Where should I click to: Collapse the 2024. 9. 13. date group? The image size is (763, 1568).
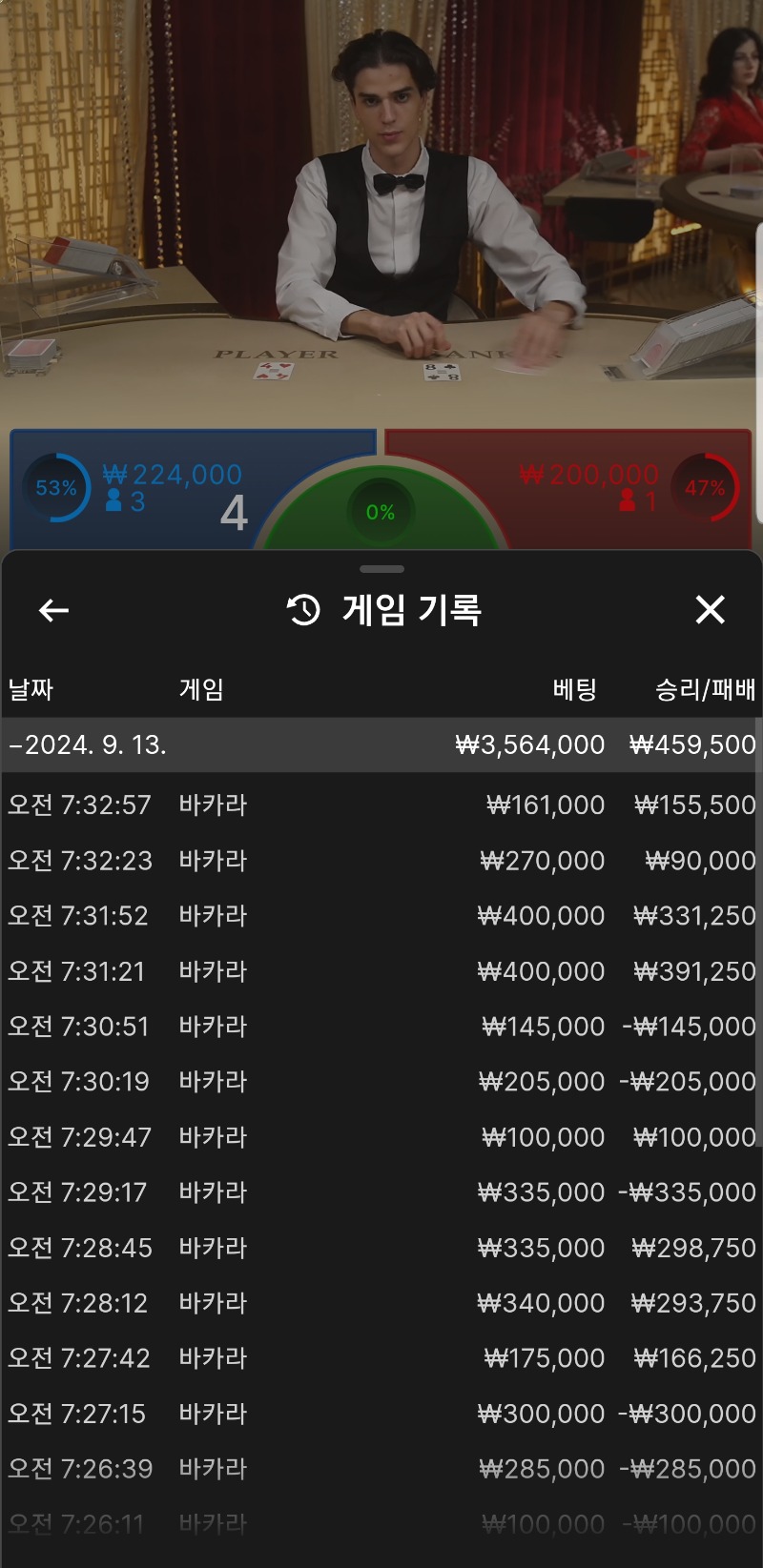[381, 744]
